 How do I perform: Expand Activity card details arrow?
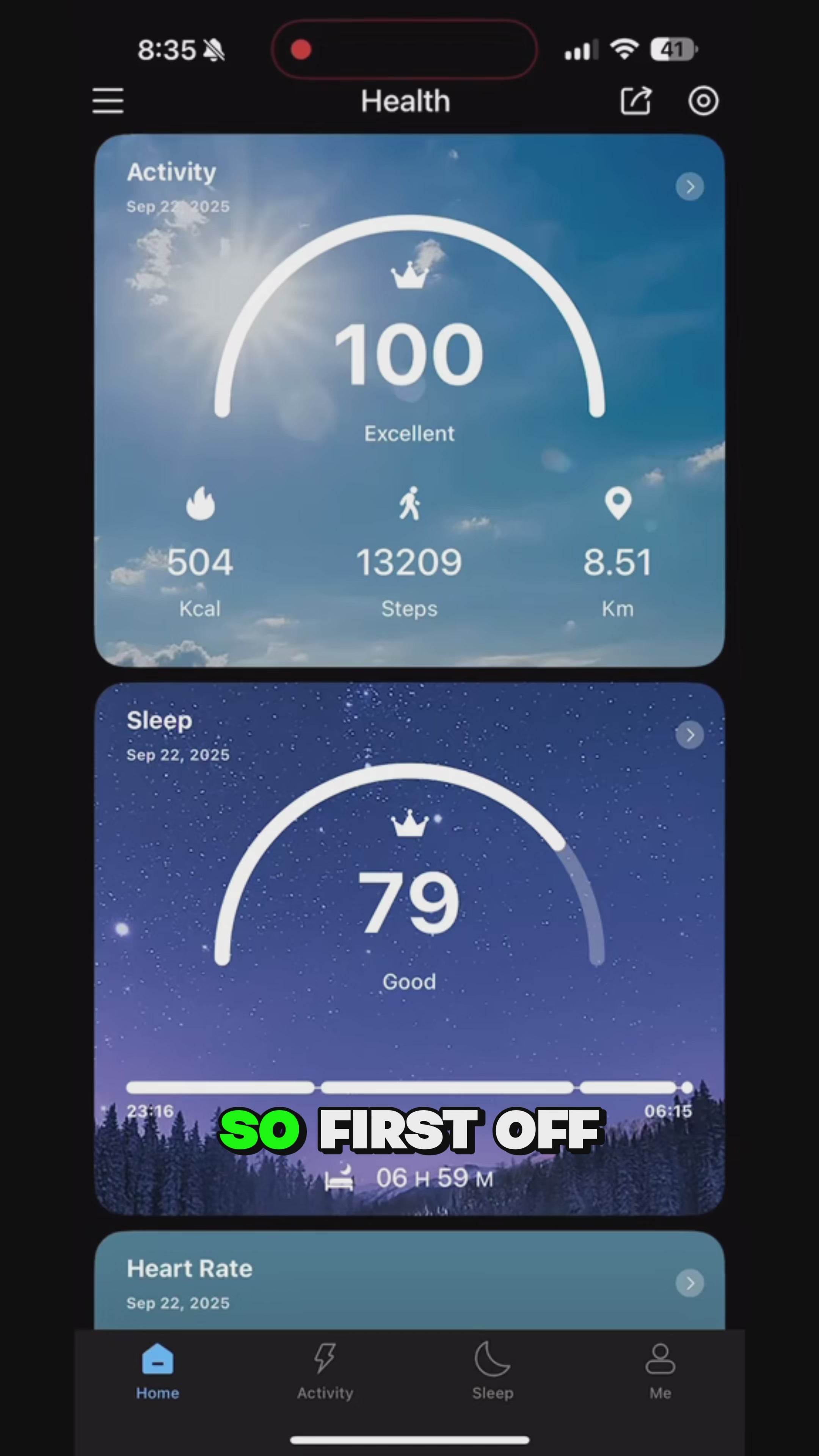(x=690, y=187)
